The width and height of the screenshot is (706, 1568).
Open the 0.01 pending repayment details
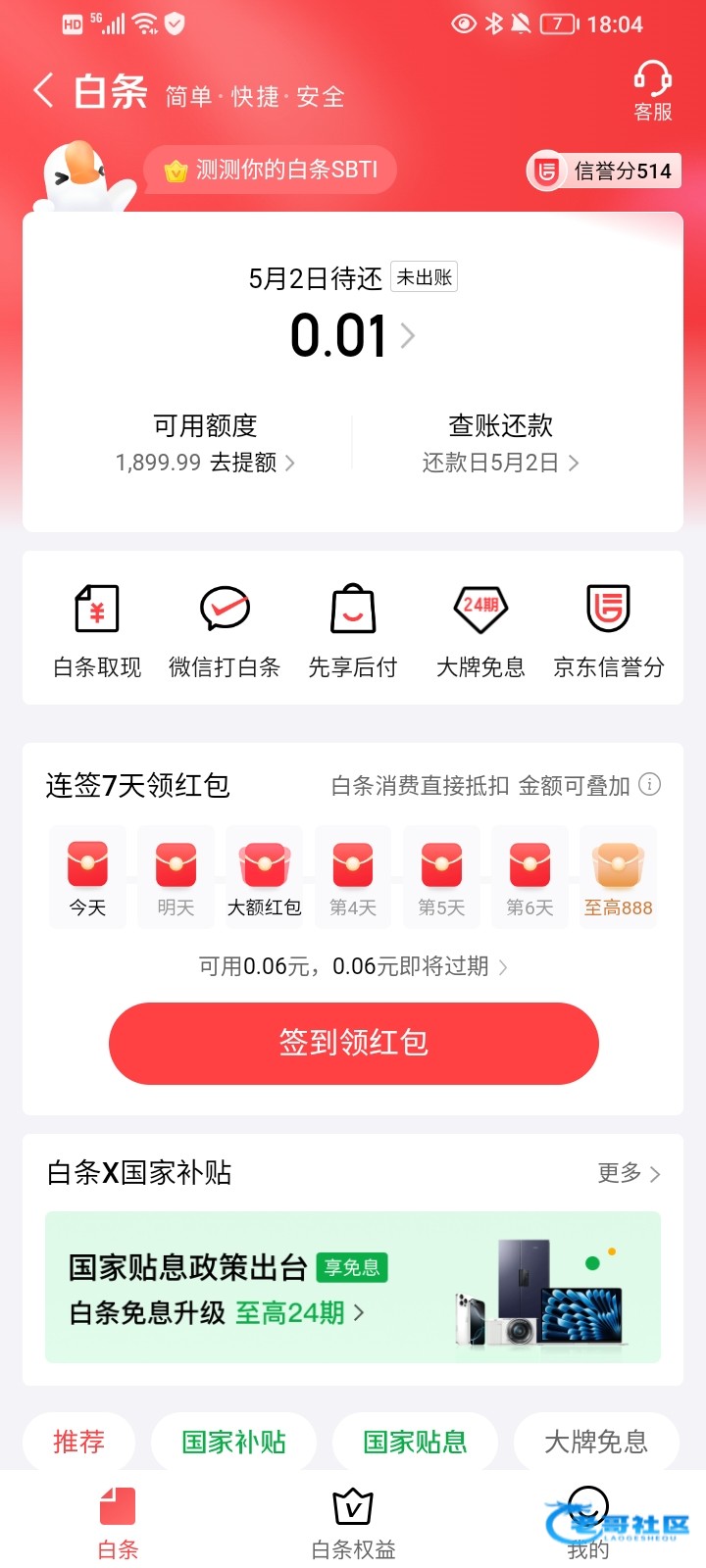pyautogui.click(x=353, y=335)
